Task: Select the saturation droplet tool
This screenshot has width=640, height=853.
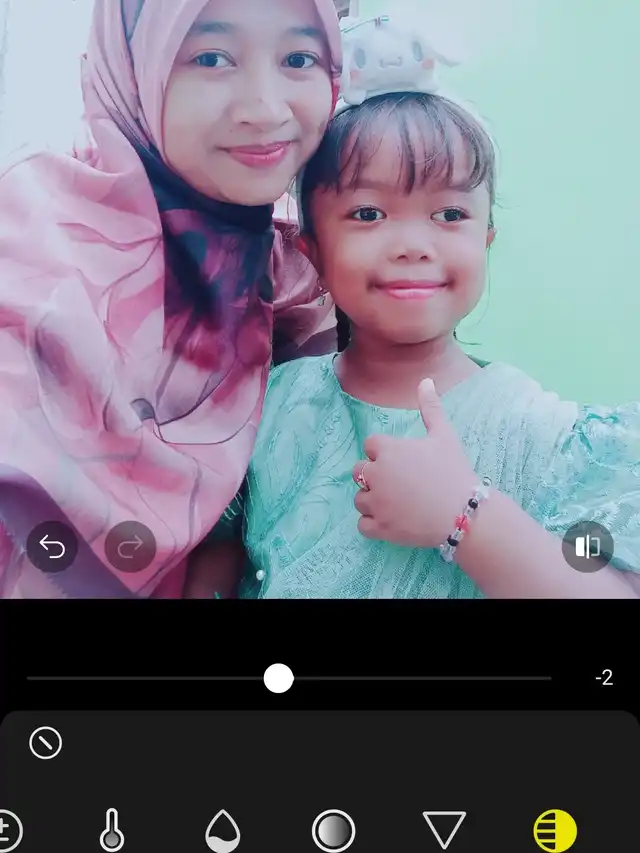Action: tap(222, 830)
